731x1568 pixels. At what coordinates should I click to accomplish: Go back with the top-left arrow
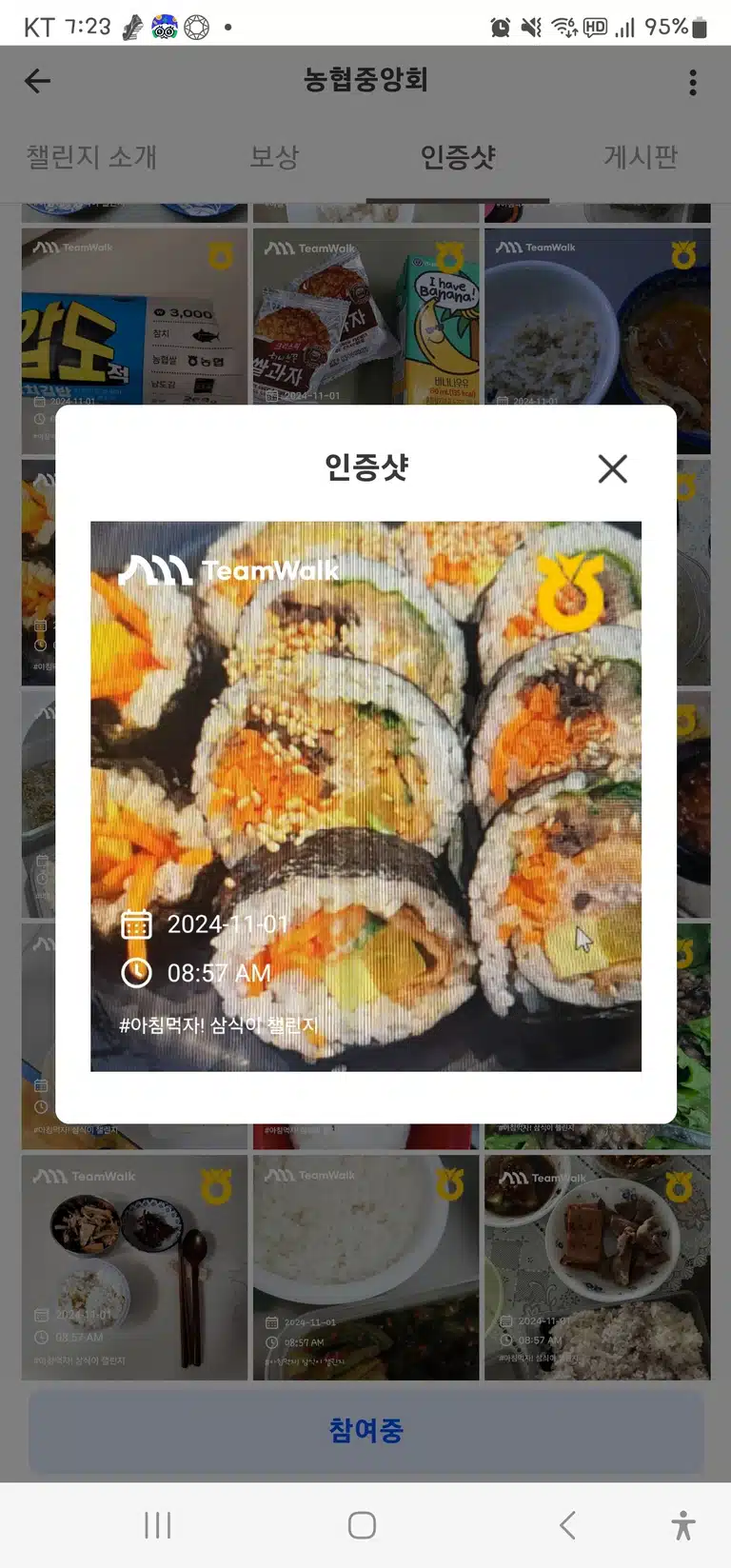pos(38,82)
